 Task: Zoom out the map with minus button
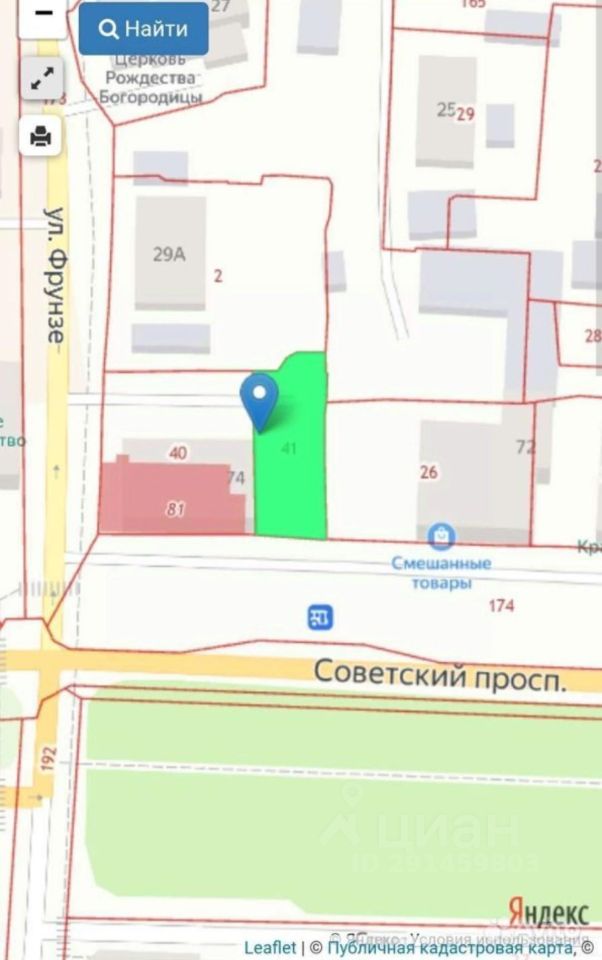pyautogui.click(x=42, y=18)
